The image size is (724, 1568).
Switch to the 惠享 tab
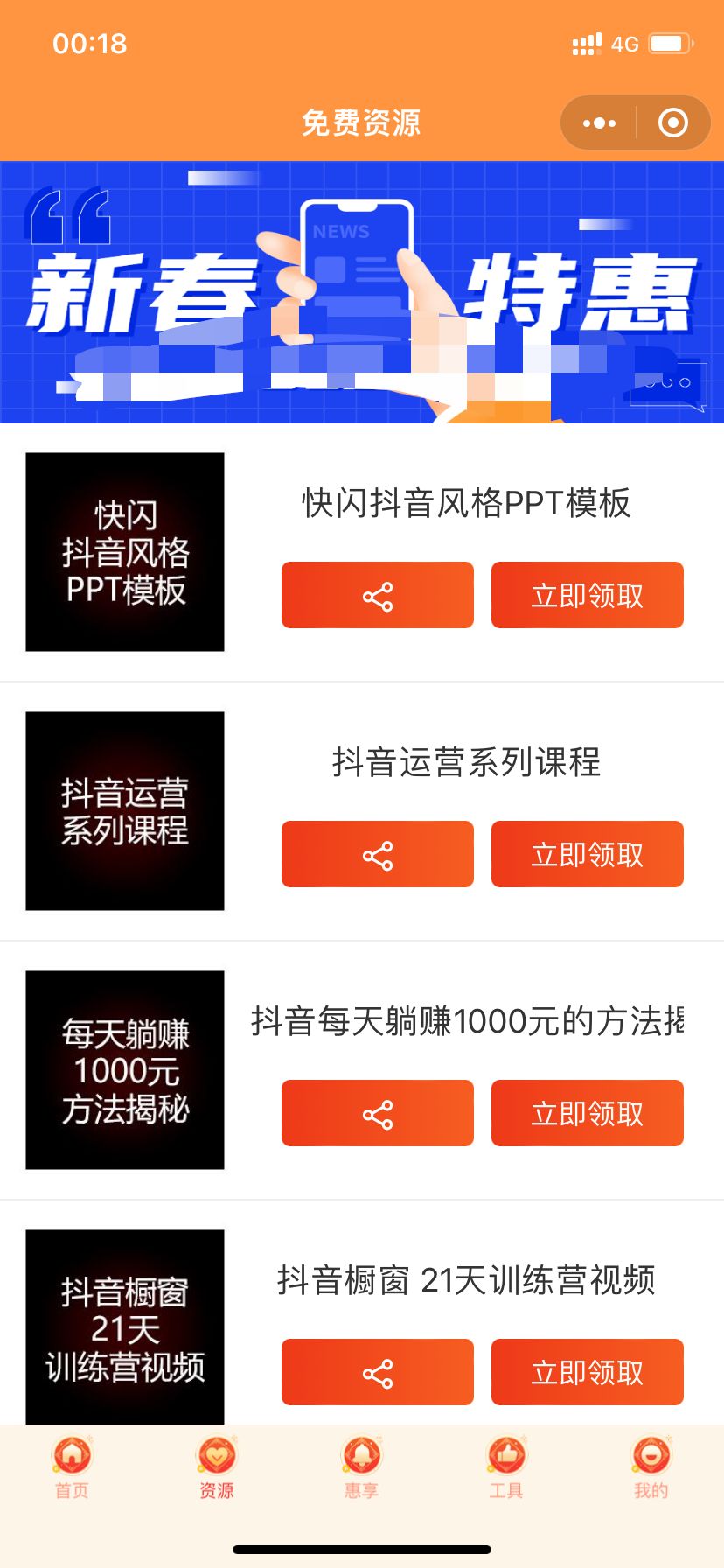[x=362, y=1467]
